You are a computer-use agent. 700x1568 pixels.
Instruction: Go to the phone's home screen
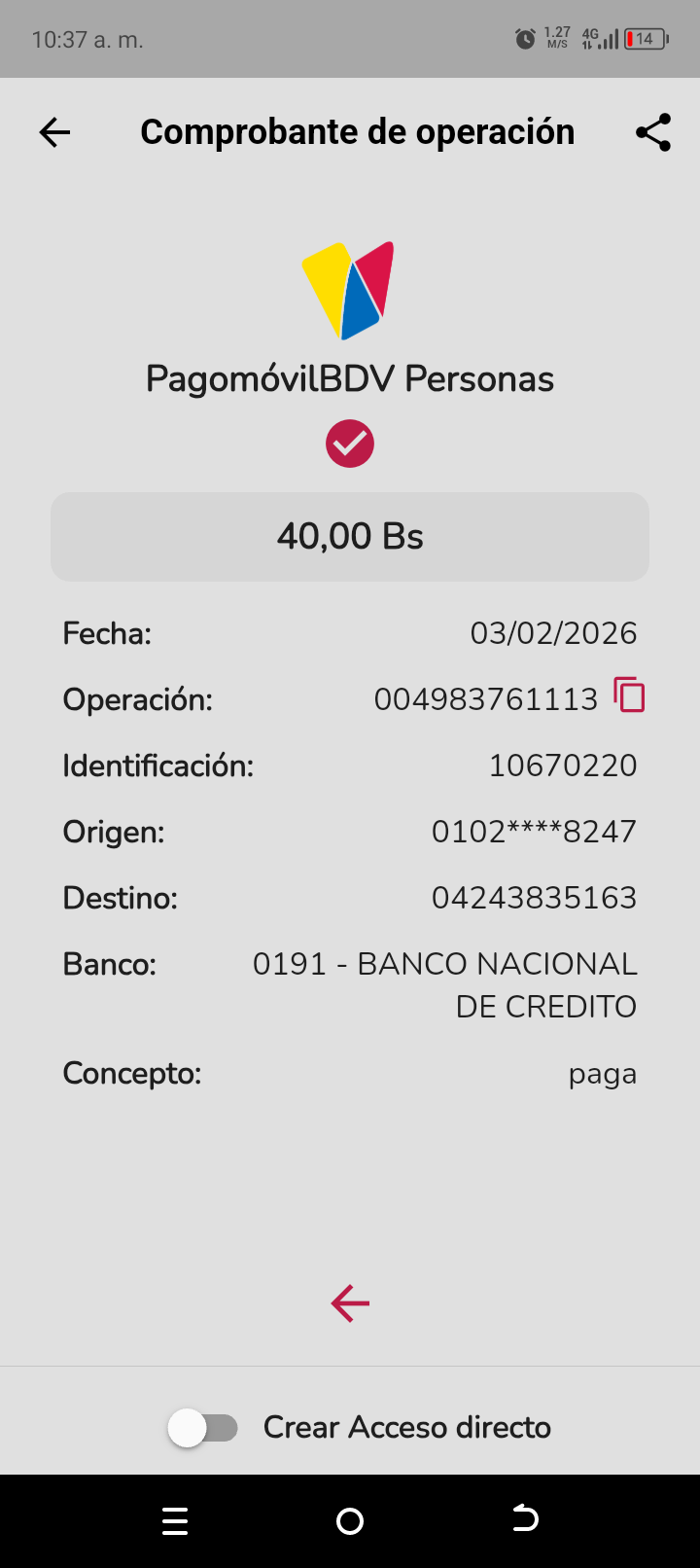350,1520
